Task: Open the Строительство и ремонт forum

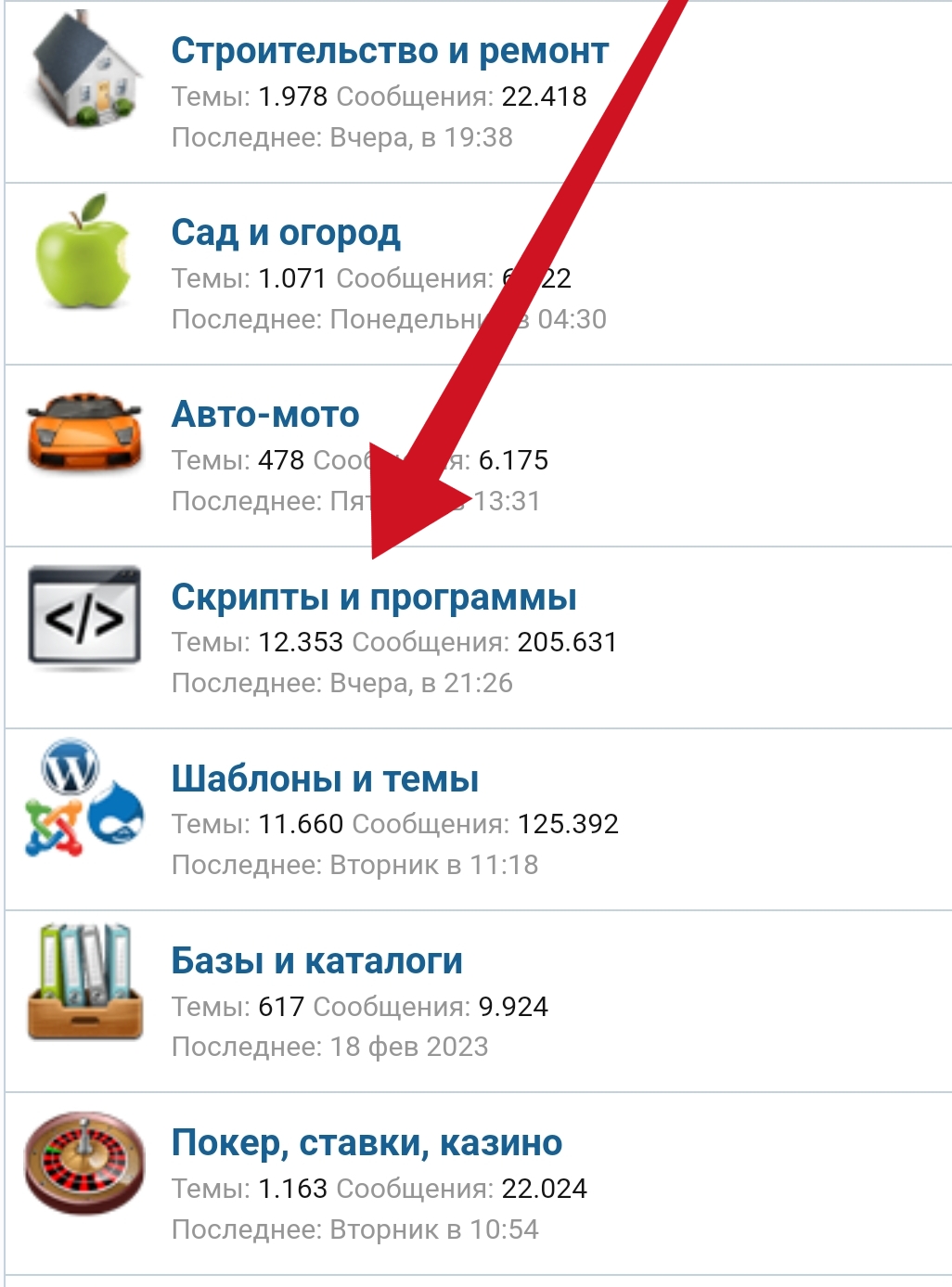Action: point(390,51)
